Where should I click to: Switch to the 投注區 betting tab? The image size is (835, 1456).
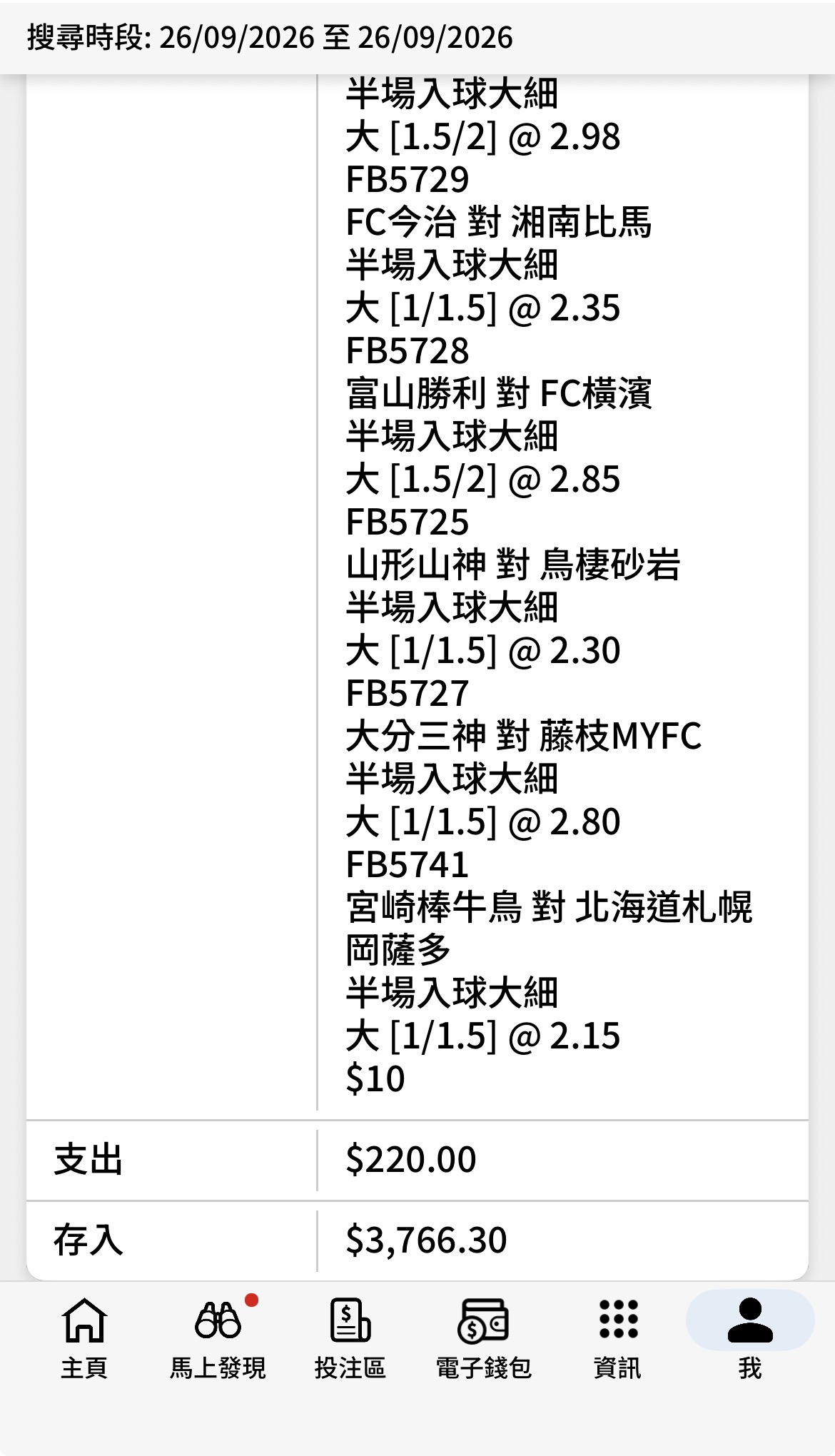pos(350,1338)
